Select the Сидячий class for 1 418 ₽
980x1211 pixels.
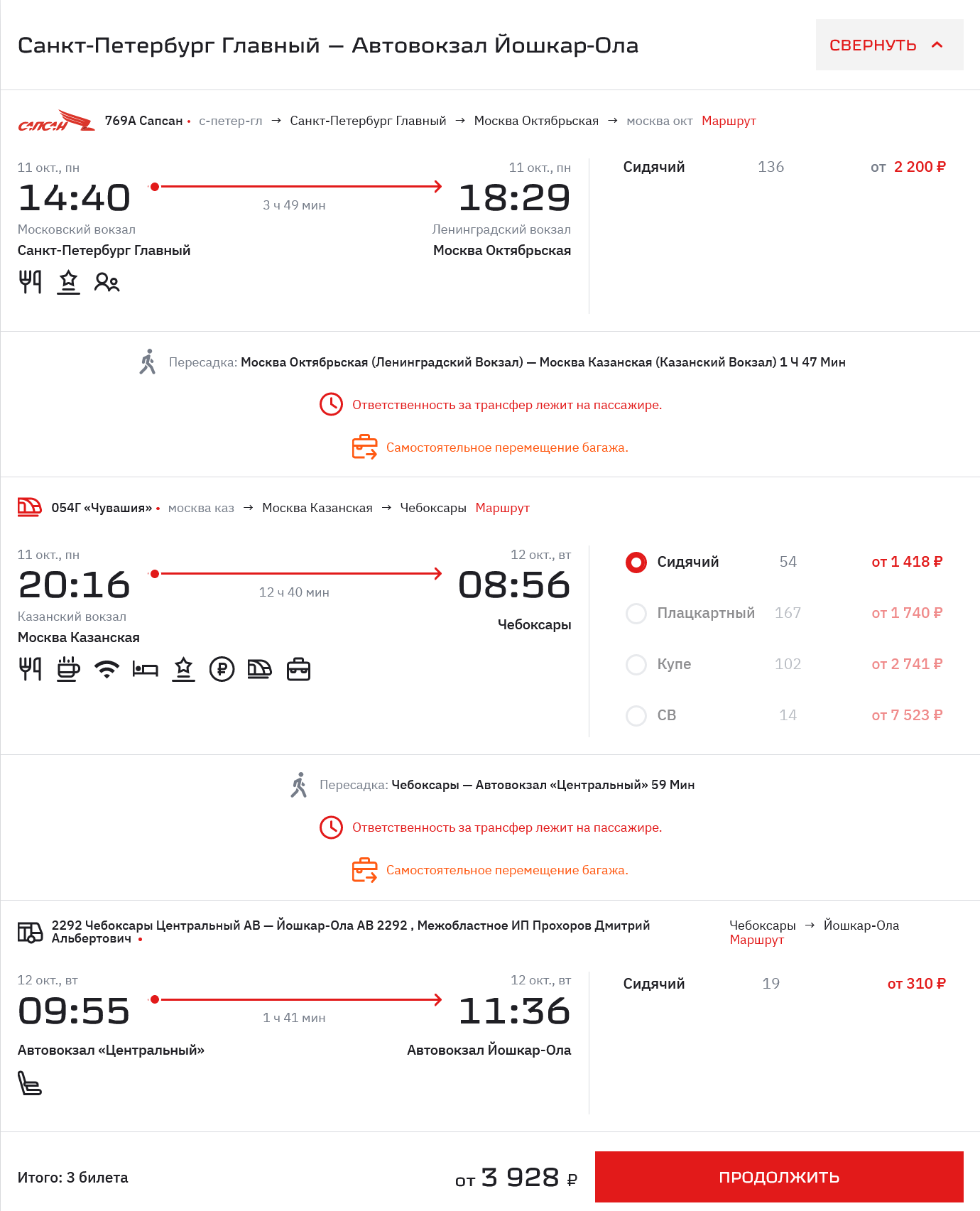[x=636, y=563]
